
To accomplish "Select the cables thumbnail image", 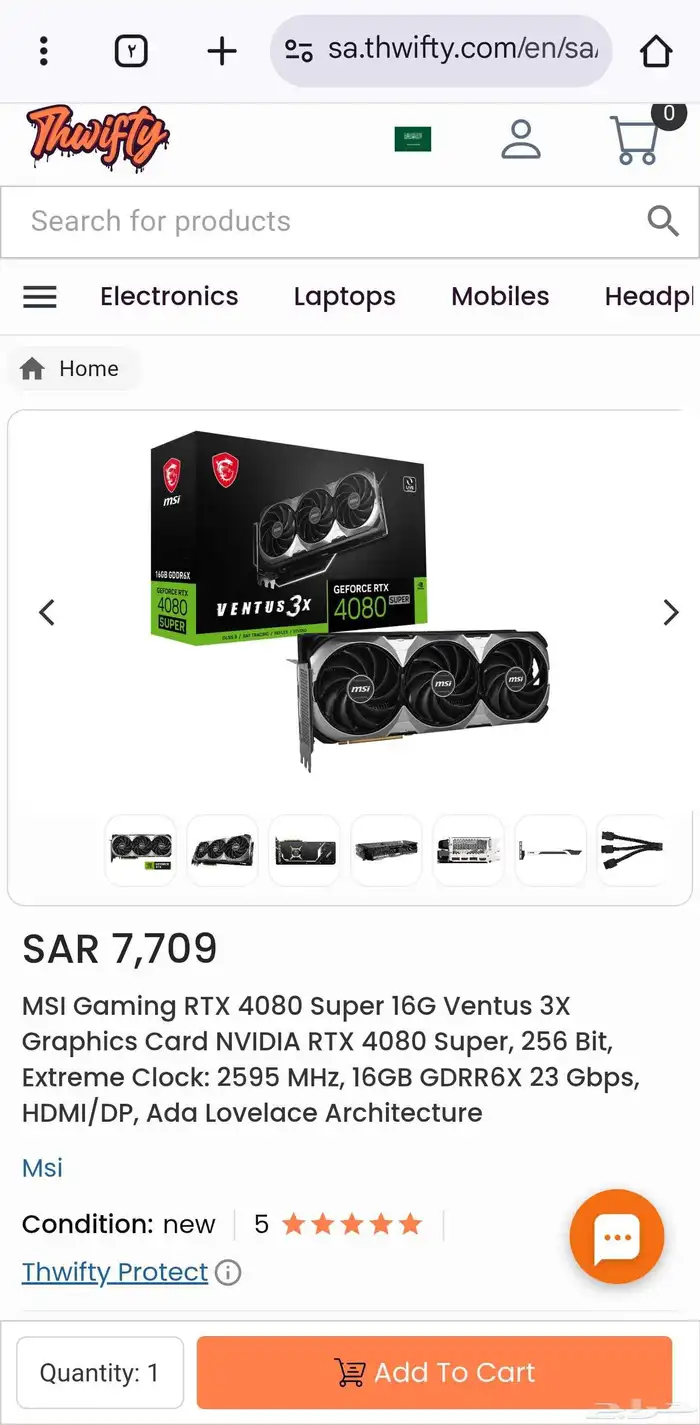I will [x=631, y=851].
